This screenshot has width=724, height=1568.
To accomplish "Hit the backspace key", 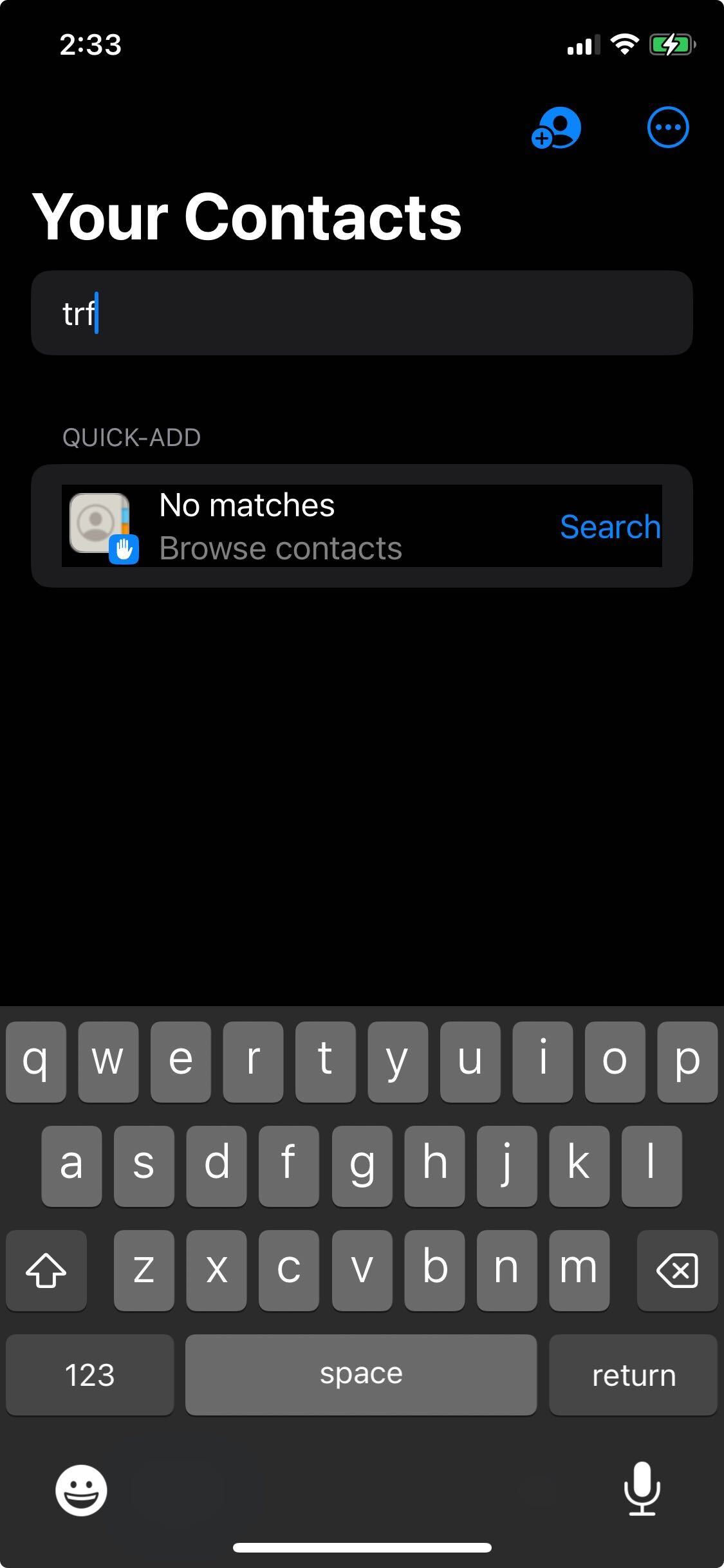I will click(677, 1271).
